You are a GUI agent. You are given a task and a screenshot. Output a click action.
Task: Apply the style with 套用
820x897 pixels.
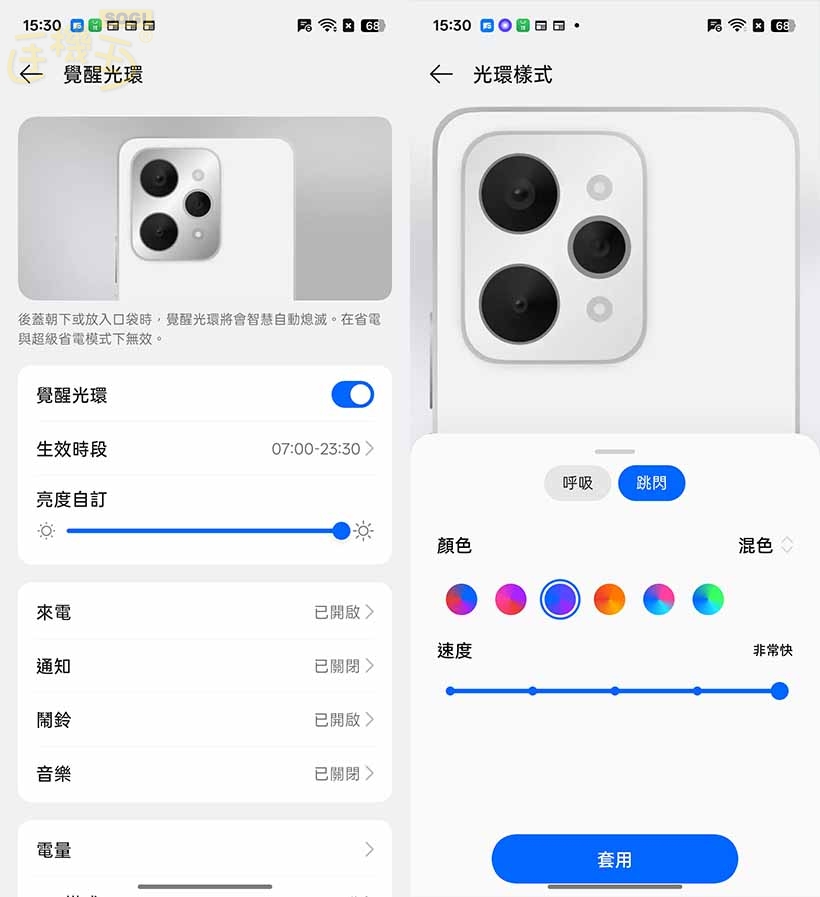(x=614, y=859)
